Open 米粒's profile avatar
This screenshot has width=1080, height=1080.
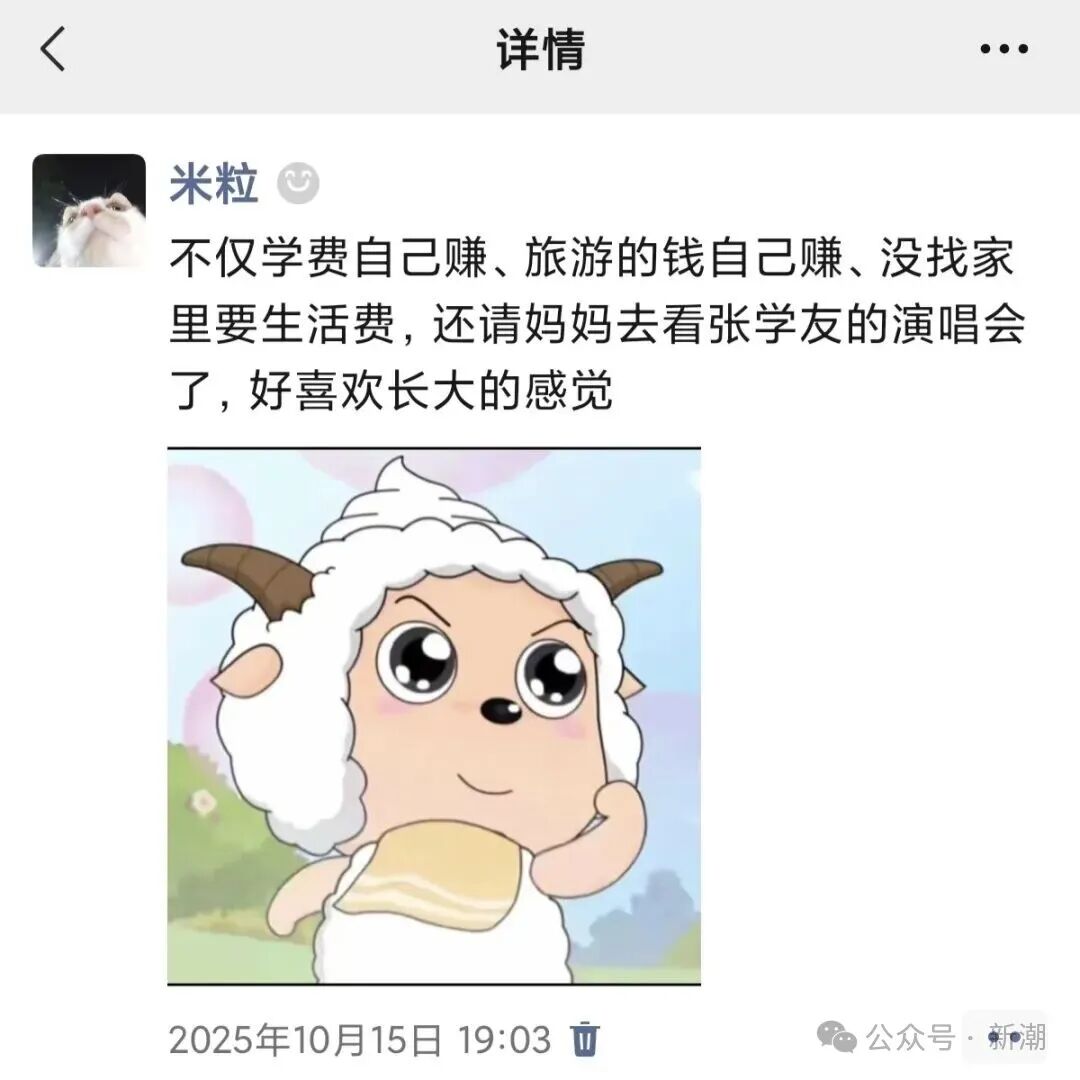click(x=89, y=210)
